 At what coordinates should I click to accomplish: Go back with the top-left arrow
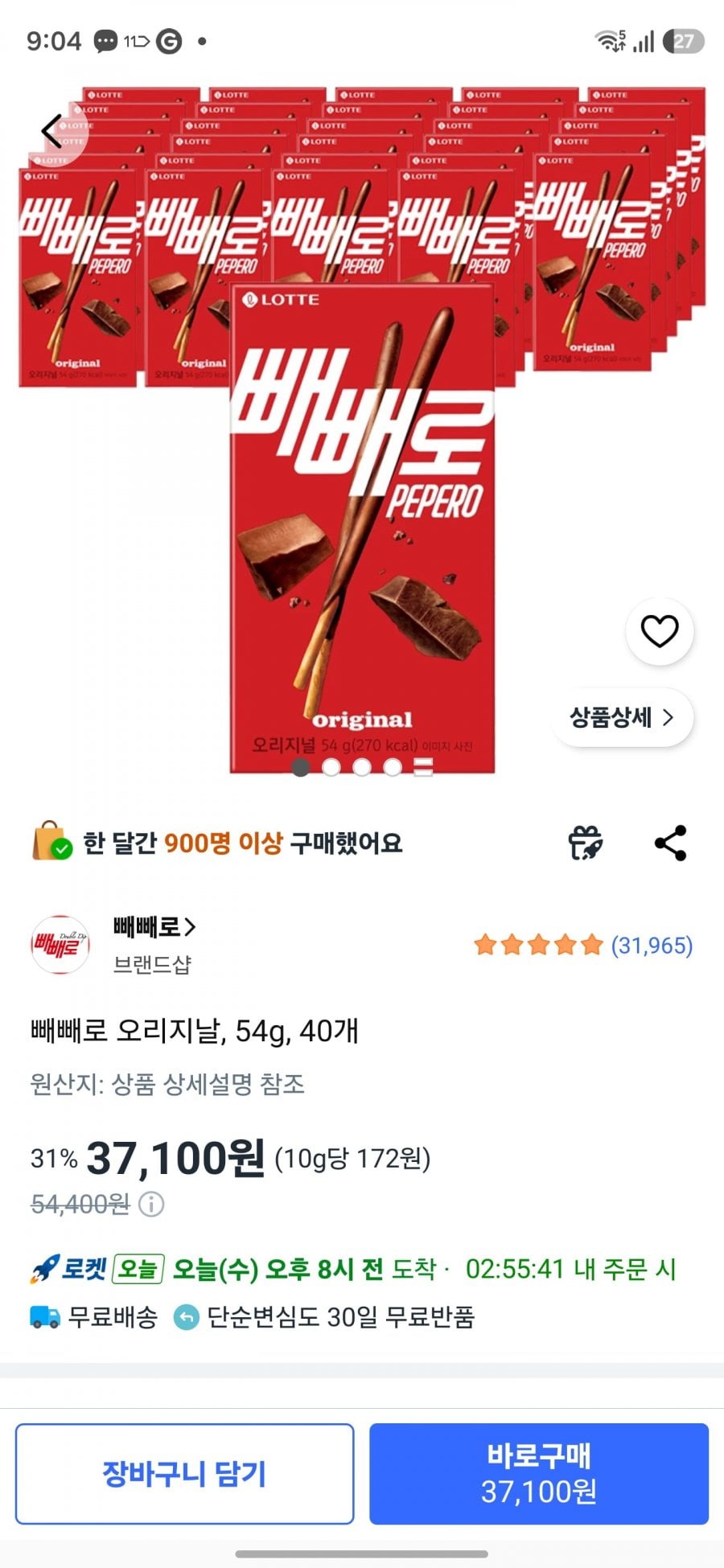pos(53,131)
